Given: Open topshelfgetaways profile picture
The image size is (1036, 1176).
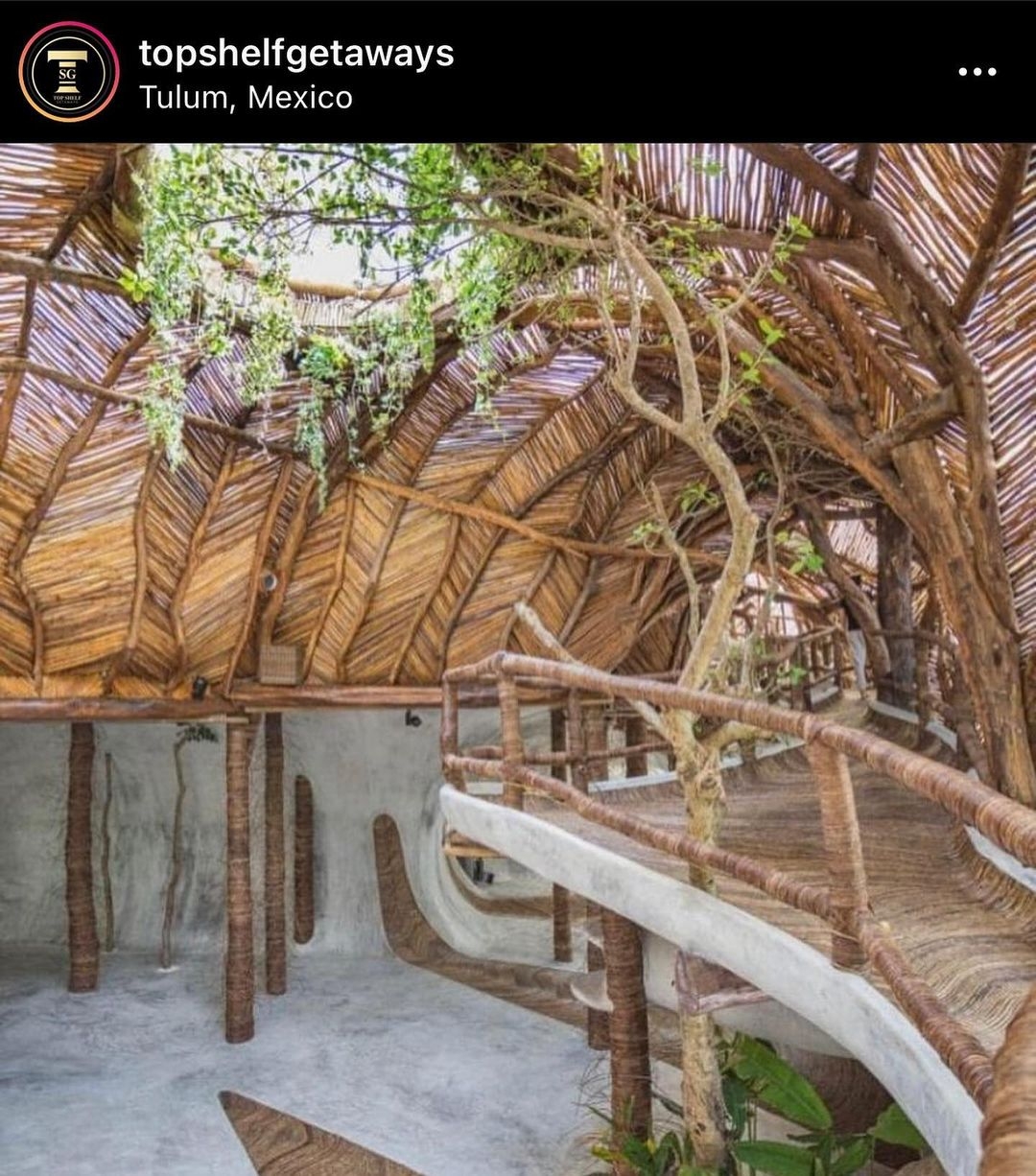Looking at the screenshot, I should coord(69,72).
